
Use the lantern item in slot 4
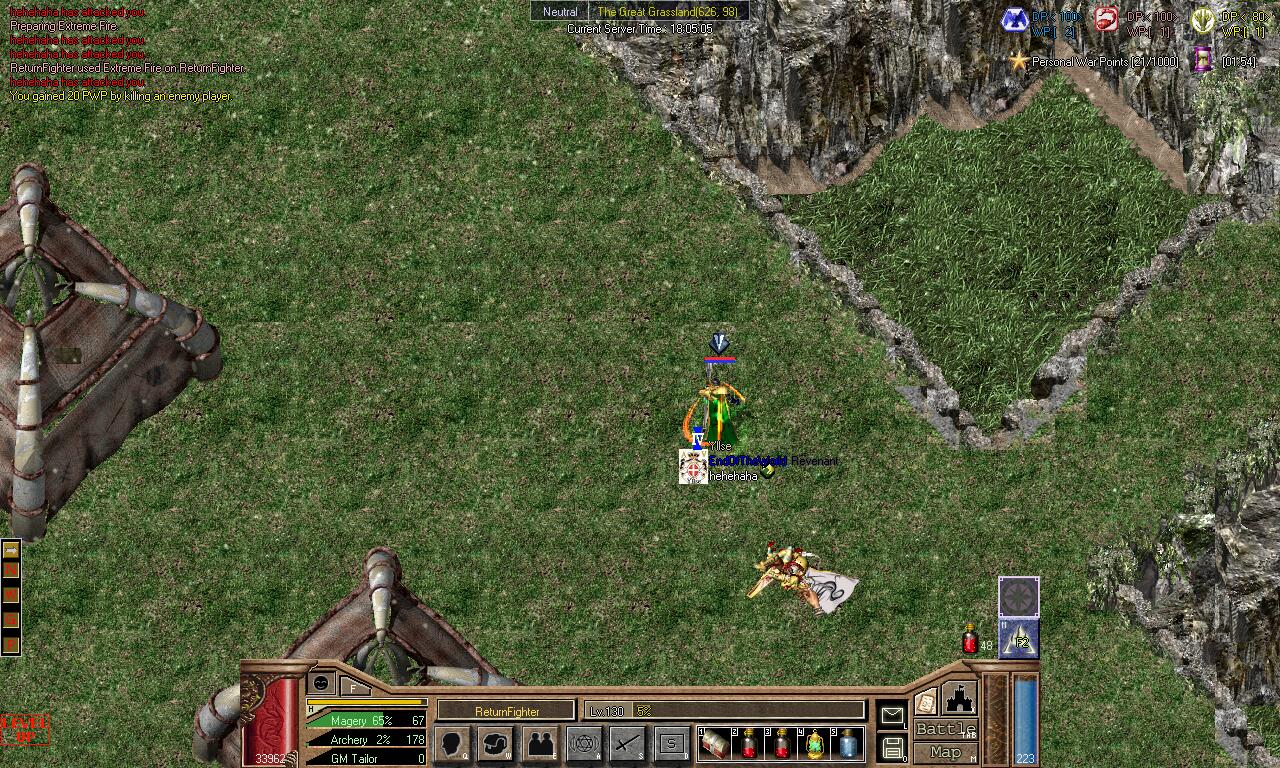coord(815,744)
